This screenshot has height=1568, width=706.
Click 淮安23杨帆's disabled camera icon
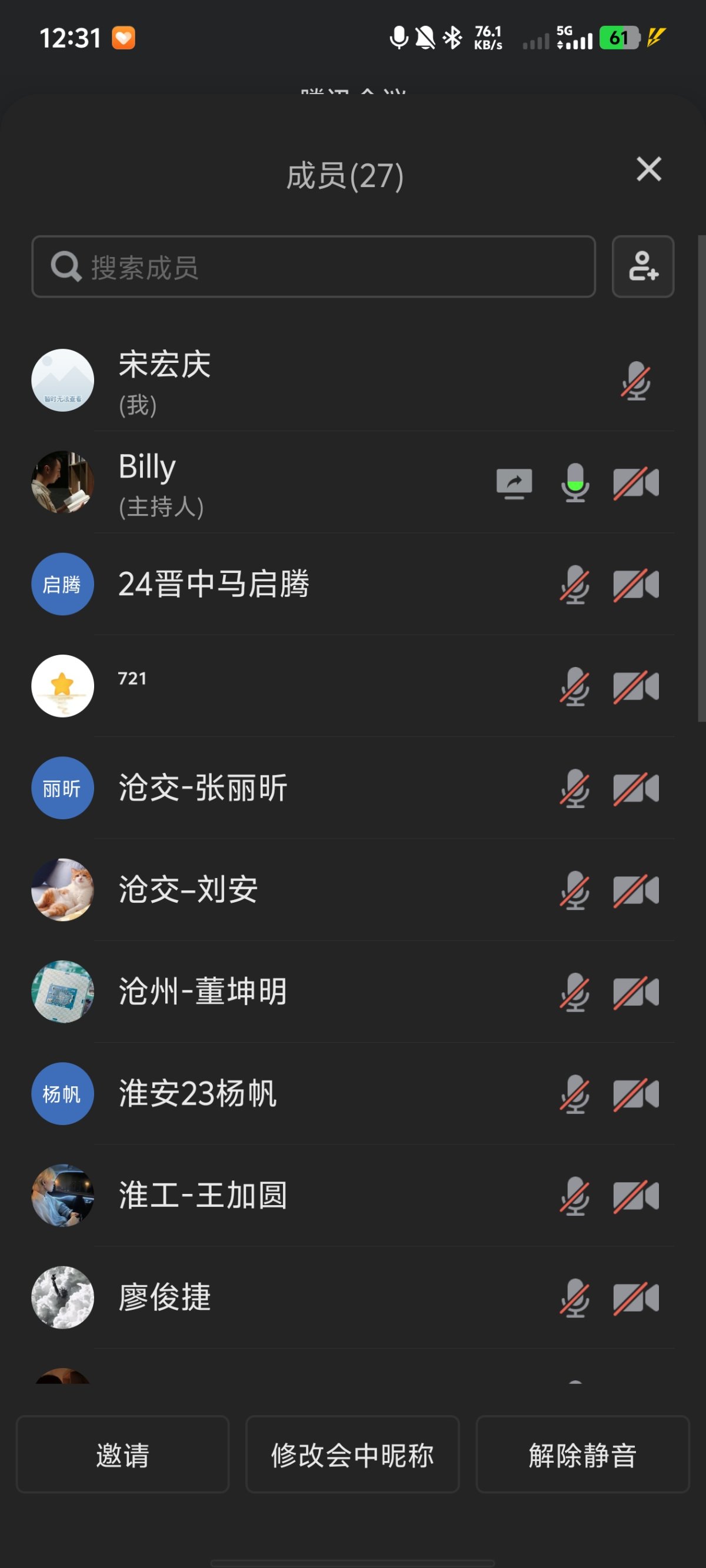pyautogui.click(x=635, y=1093)
